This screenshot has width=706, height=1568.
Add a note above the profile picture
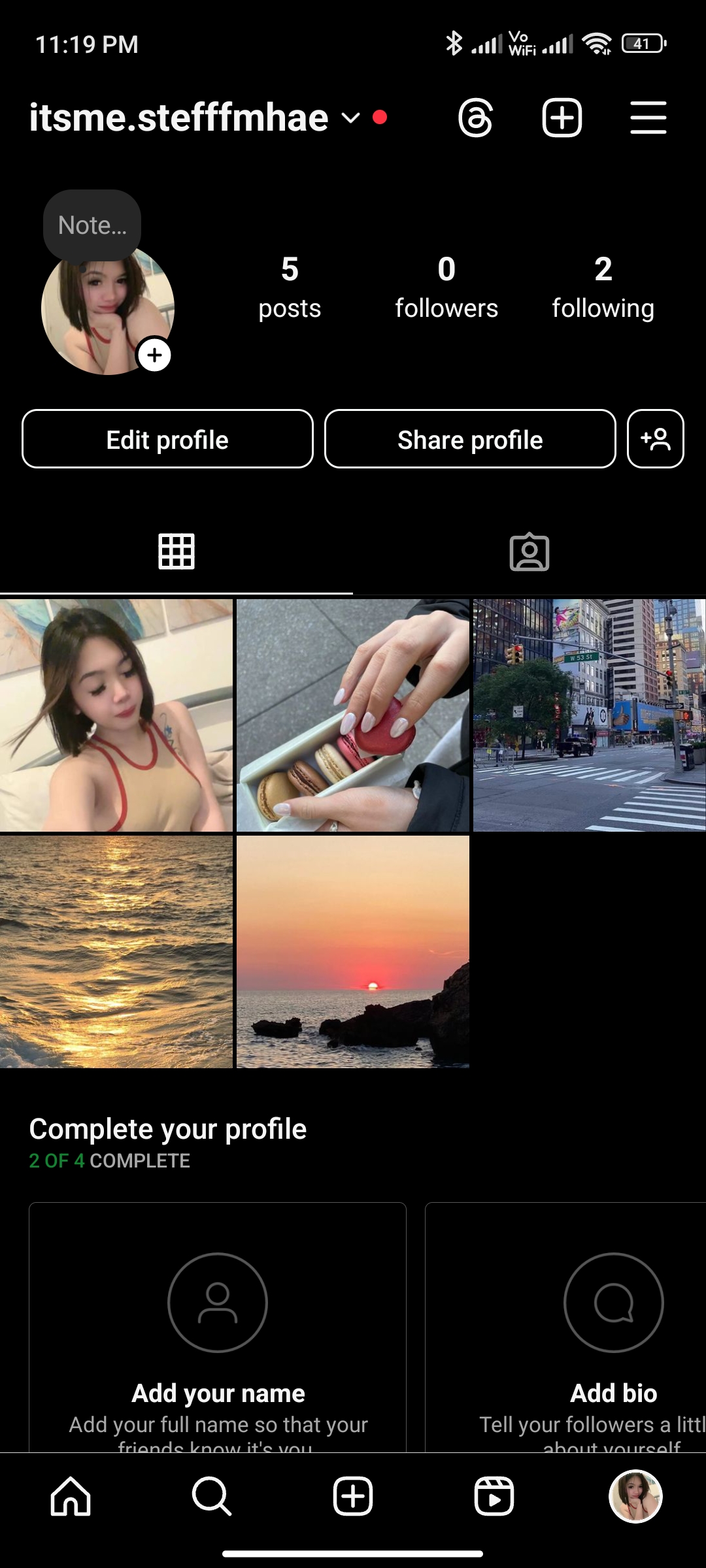pyautogui.click(x=92, y=225)
